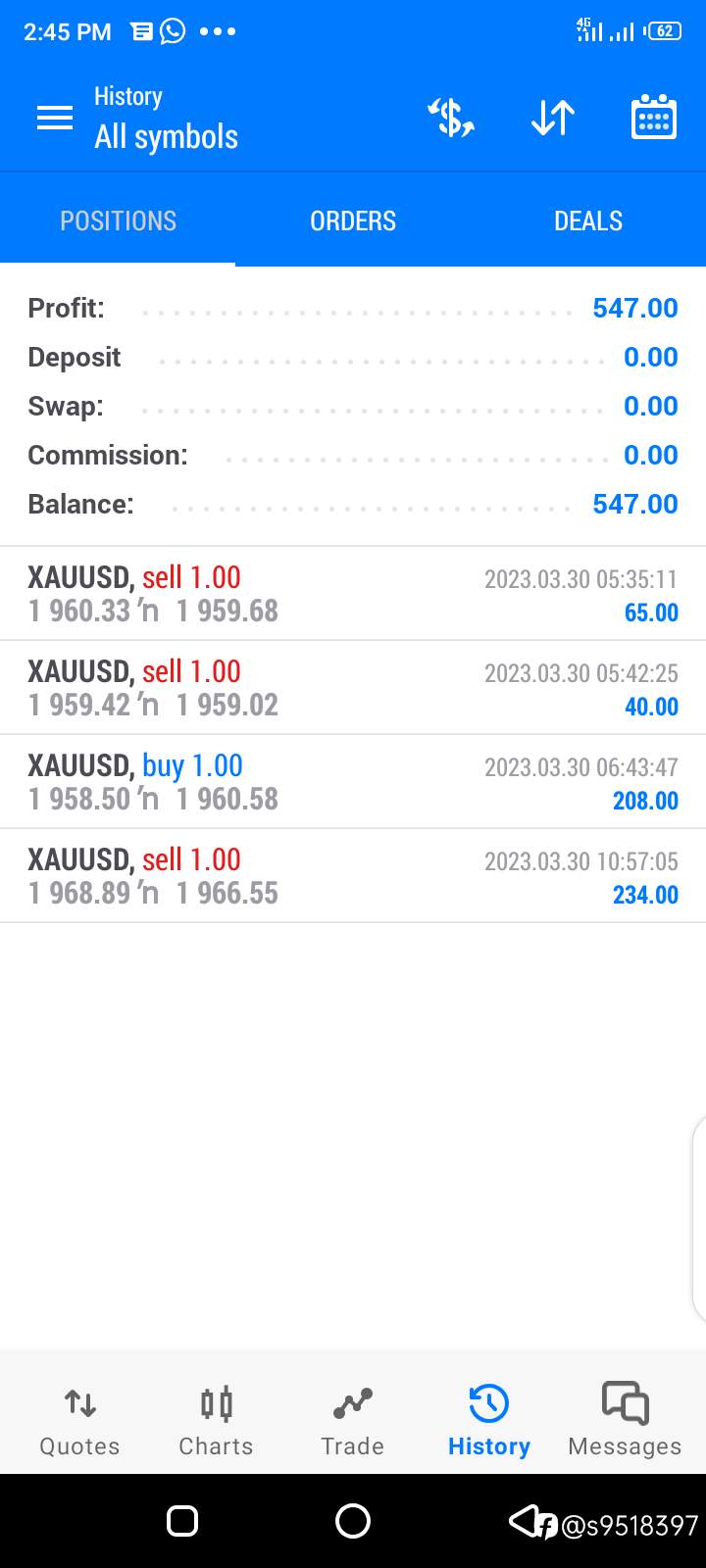Select the History tab

click(x=488, y=1420)
